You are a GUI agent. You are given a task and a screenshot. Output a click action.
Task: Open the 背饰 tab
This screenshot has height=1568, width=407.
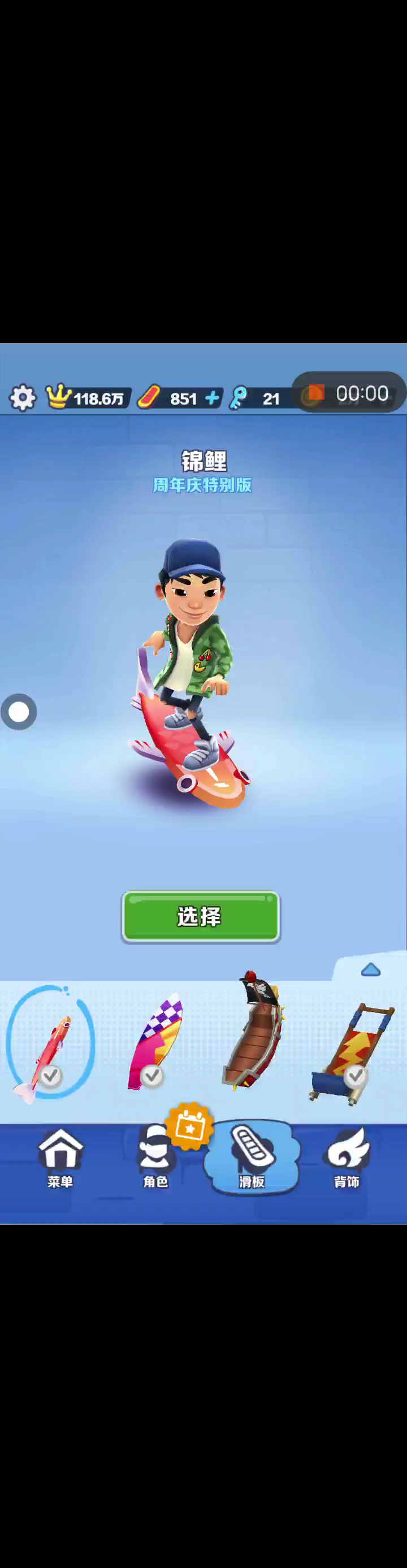347,1158
